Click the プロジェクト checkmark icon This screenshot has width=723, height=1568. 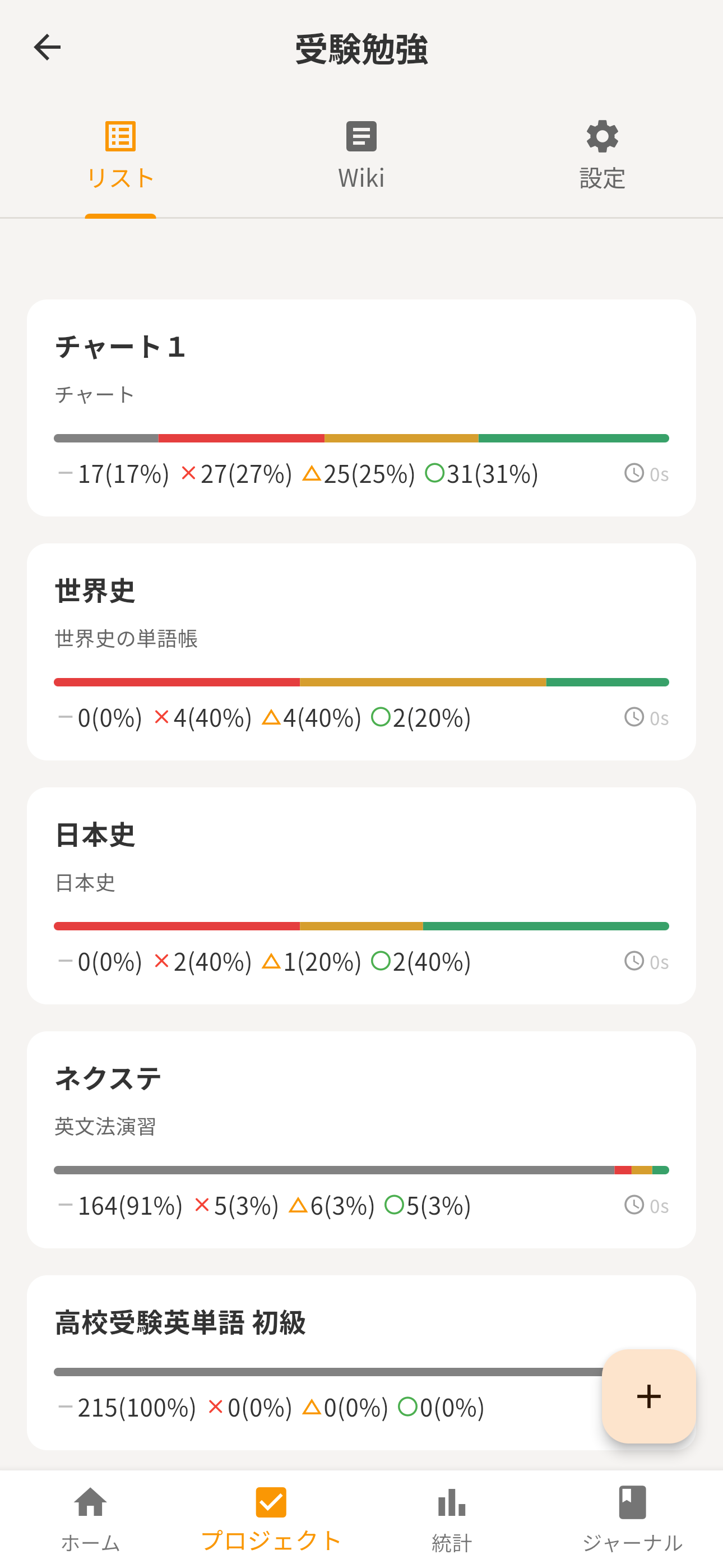(271, 1501)
